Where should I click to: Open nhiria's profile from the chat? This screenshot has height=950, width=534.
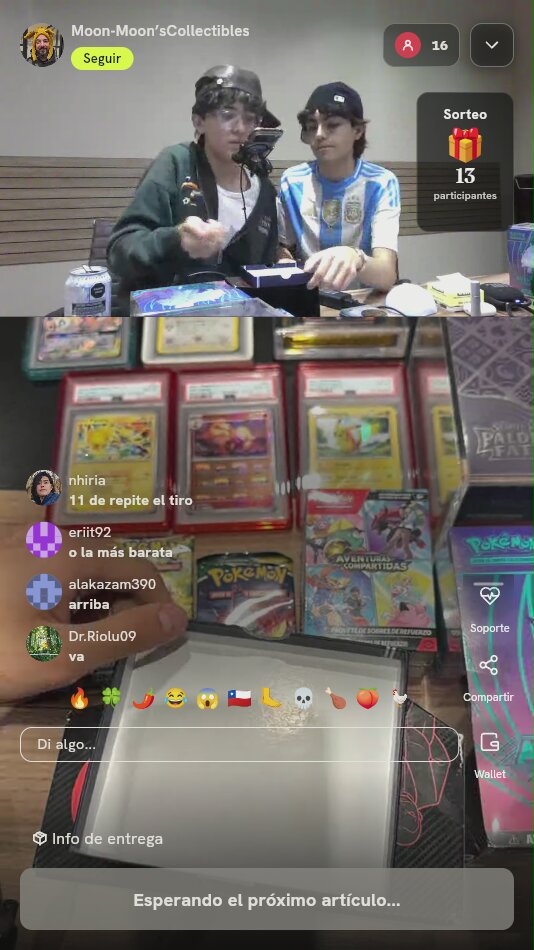coord(44,488)
